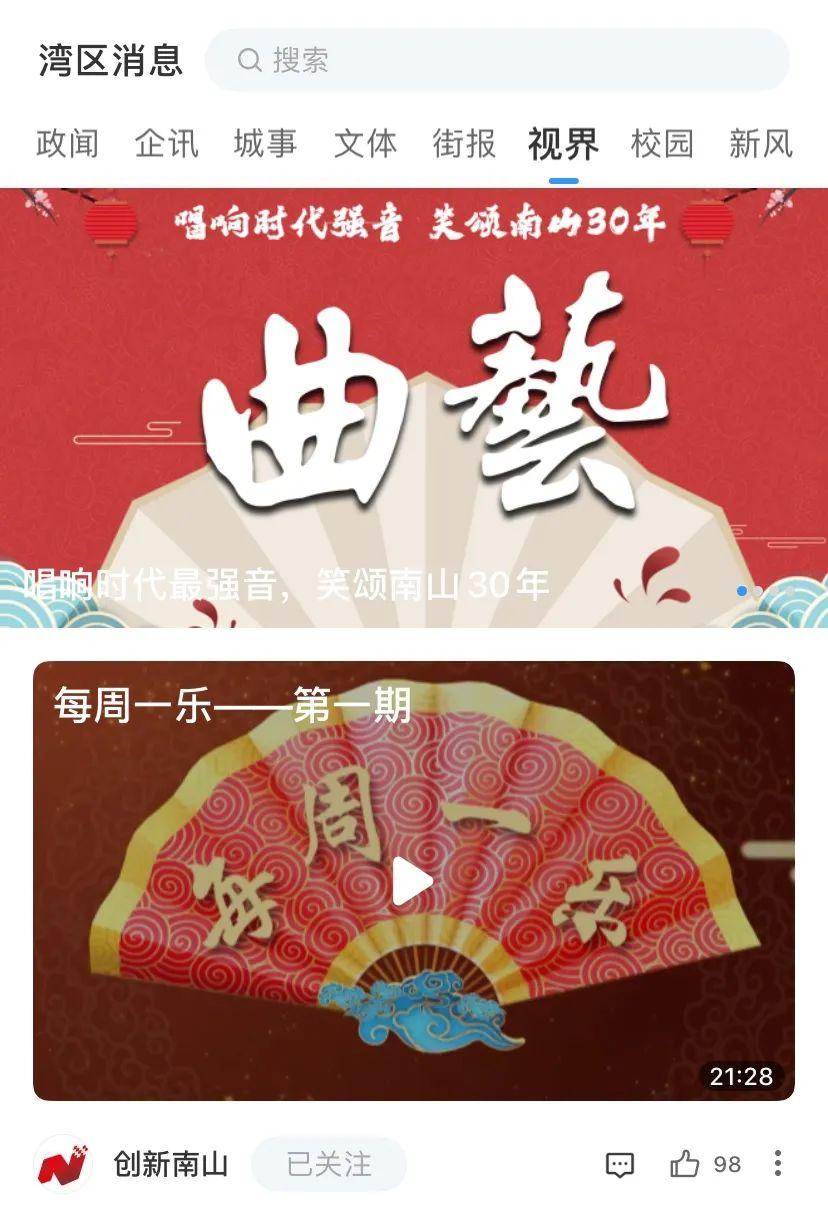Open the 新风 tab
This screenshot has width=828, height=1205.
[x=760, y=144]
